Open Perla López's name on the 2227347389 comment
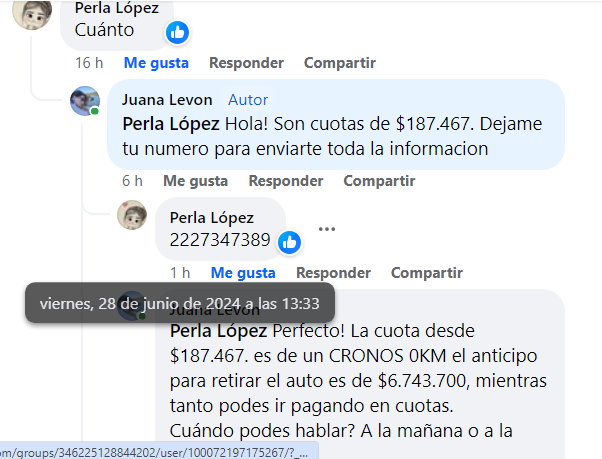602x459 pixels. click(x=211, y=217)
